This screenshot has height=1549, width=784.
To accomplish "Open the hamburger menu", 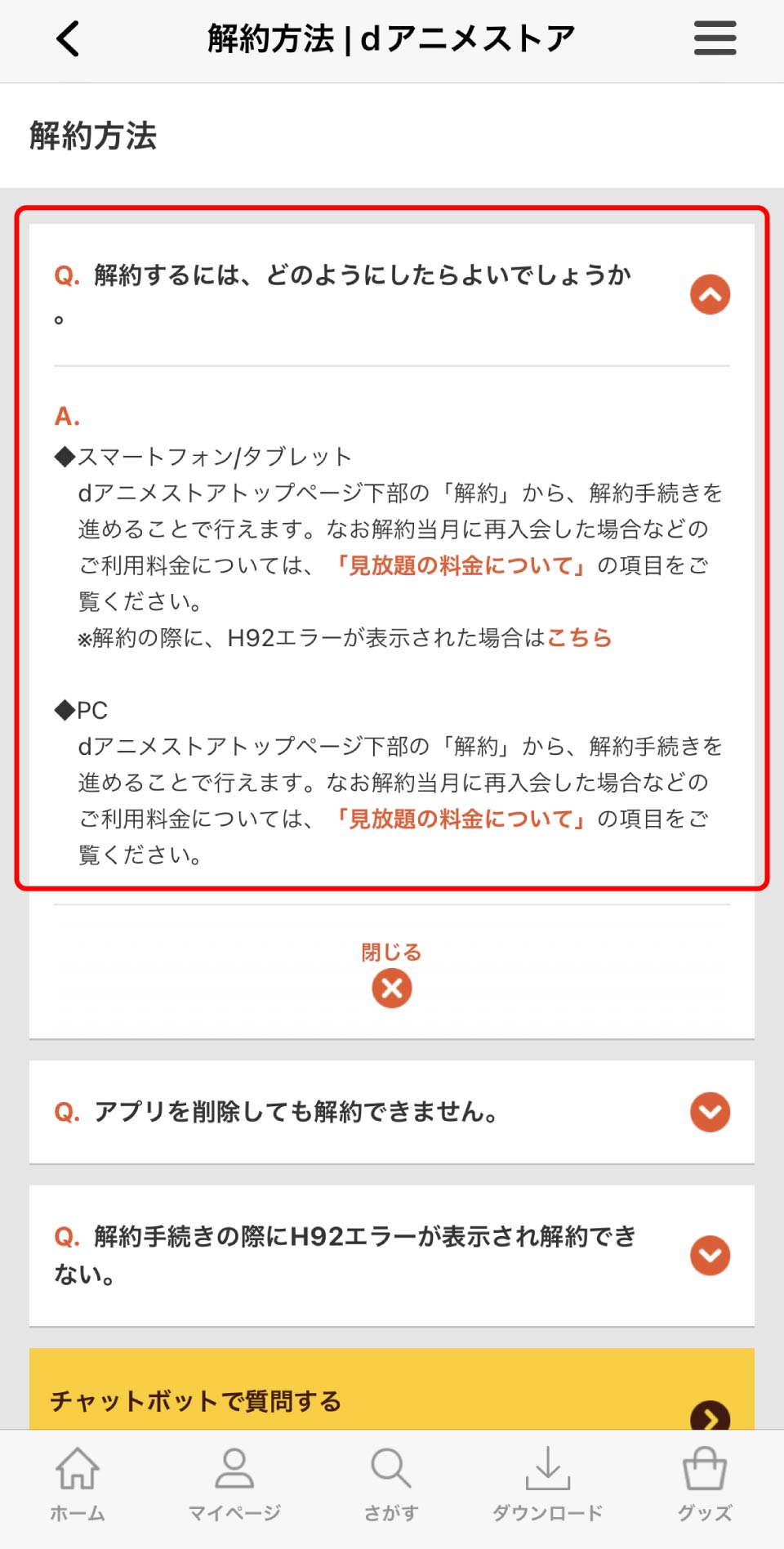I will [715, 38].
